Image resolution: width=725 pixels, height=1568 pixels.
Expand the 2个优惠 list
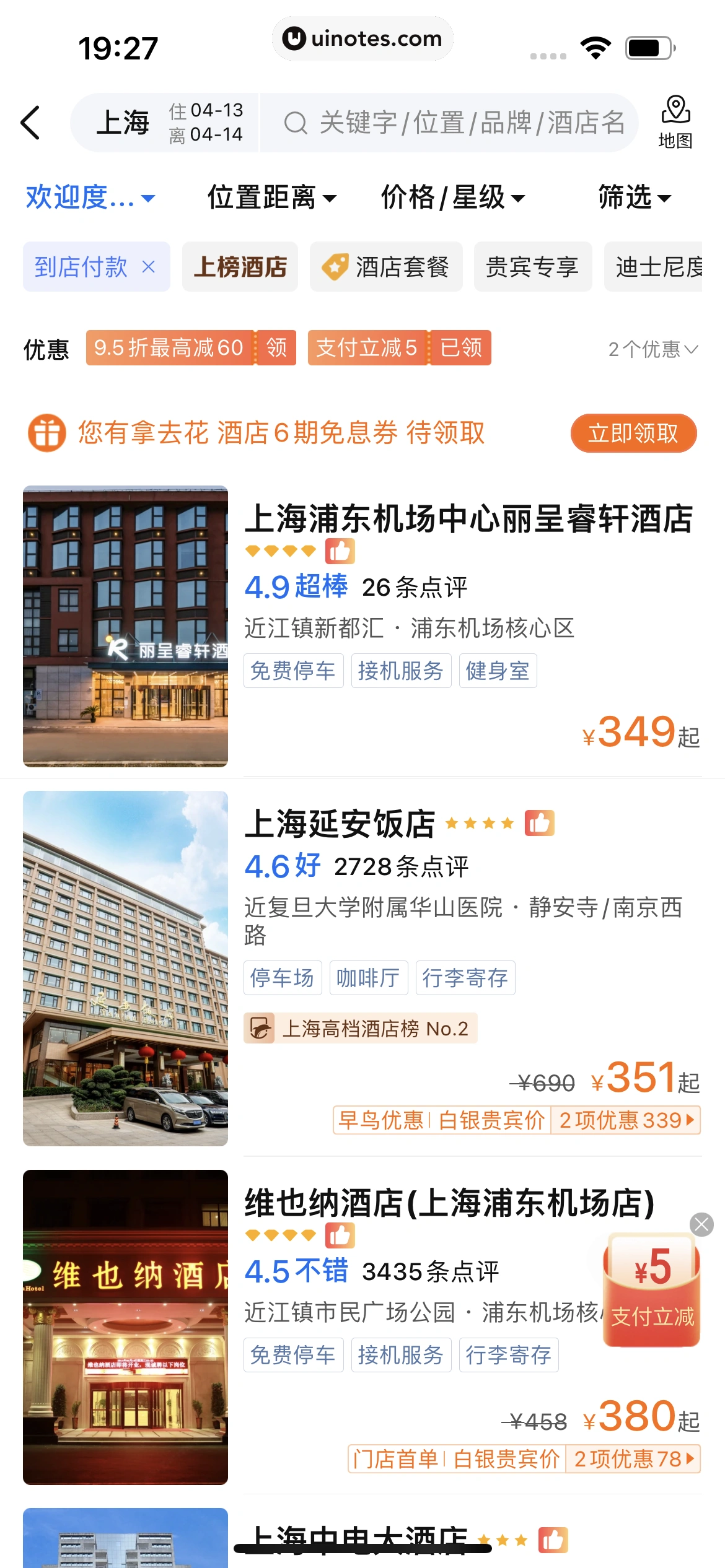652,349
